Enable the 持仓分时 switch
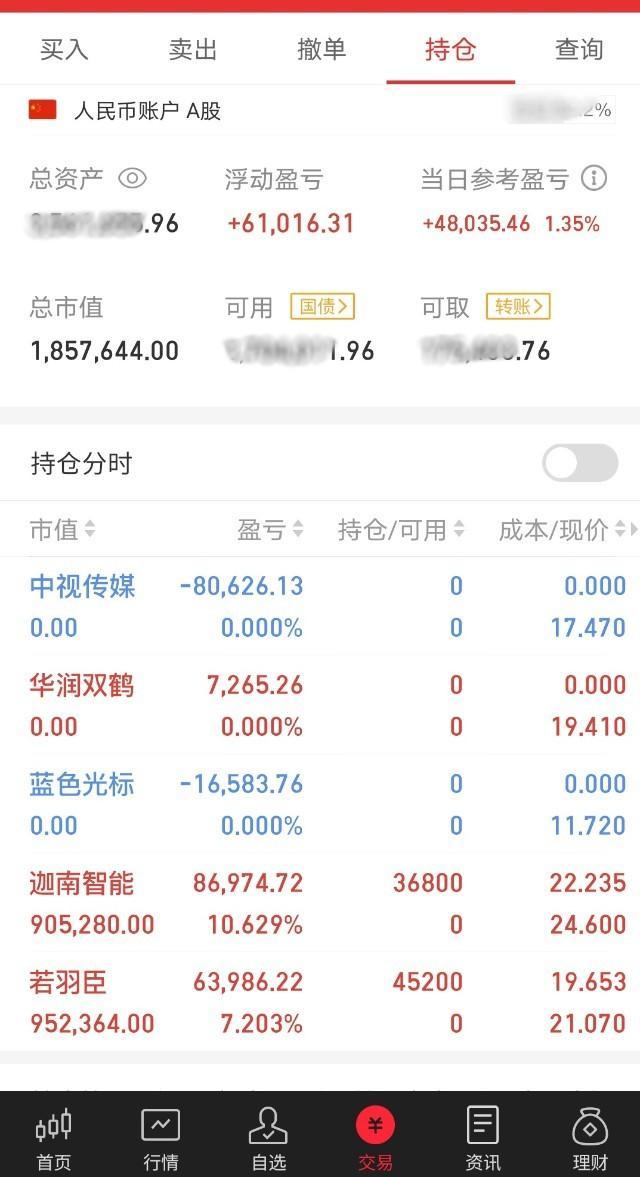 coord(580,463)
